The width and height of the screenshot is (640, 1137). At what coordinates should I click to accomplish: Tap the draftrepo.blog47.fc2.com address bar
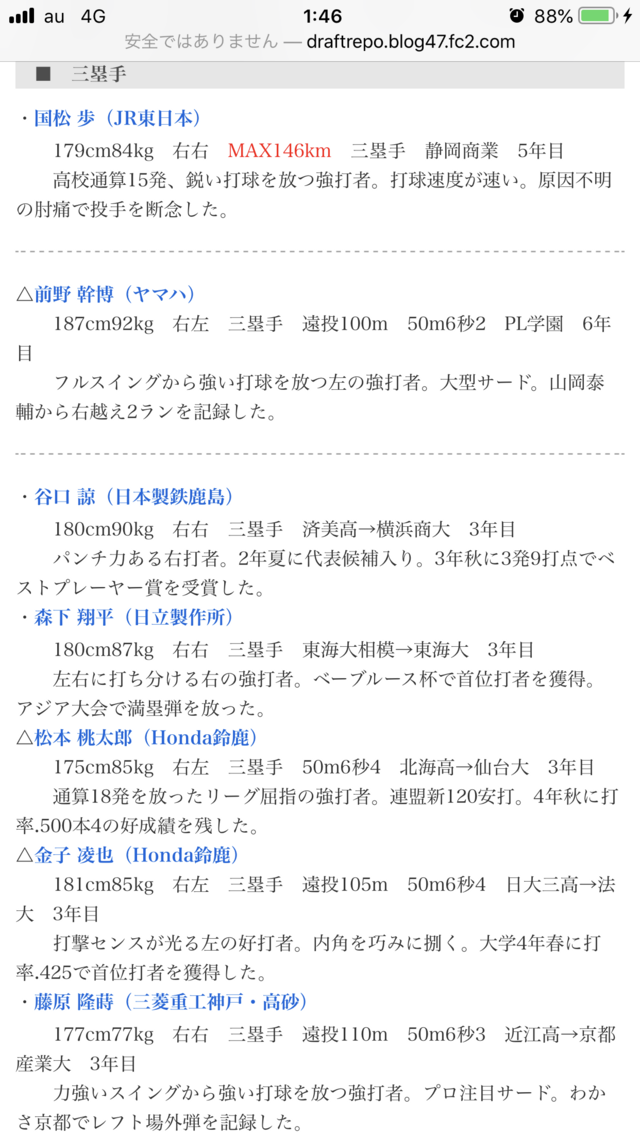320,42
